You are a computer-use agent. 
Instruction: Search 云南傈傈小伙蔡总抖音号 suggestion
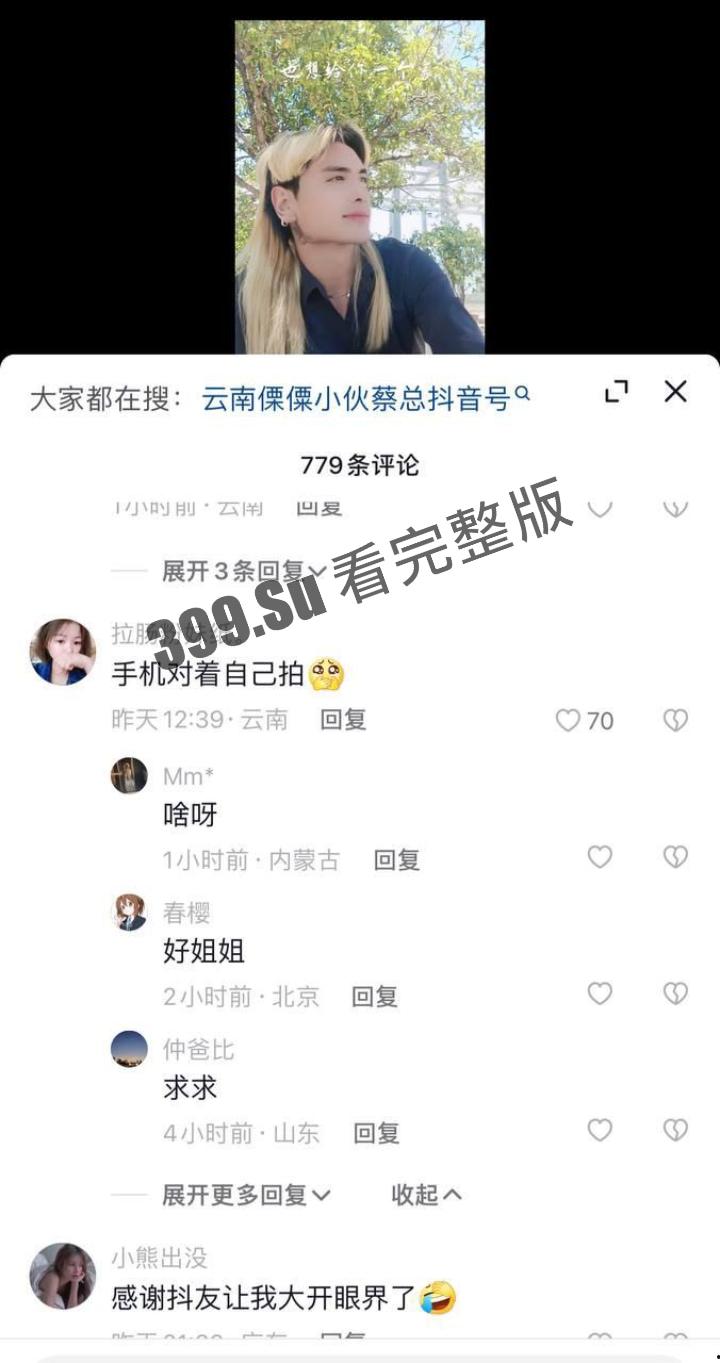[365, 399]
